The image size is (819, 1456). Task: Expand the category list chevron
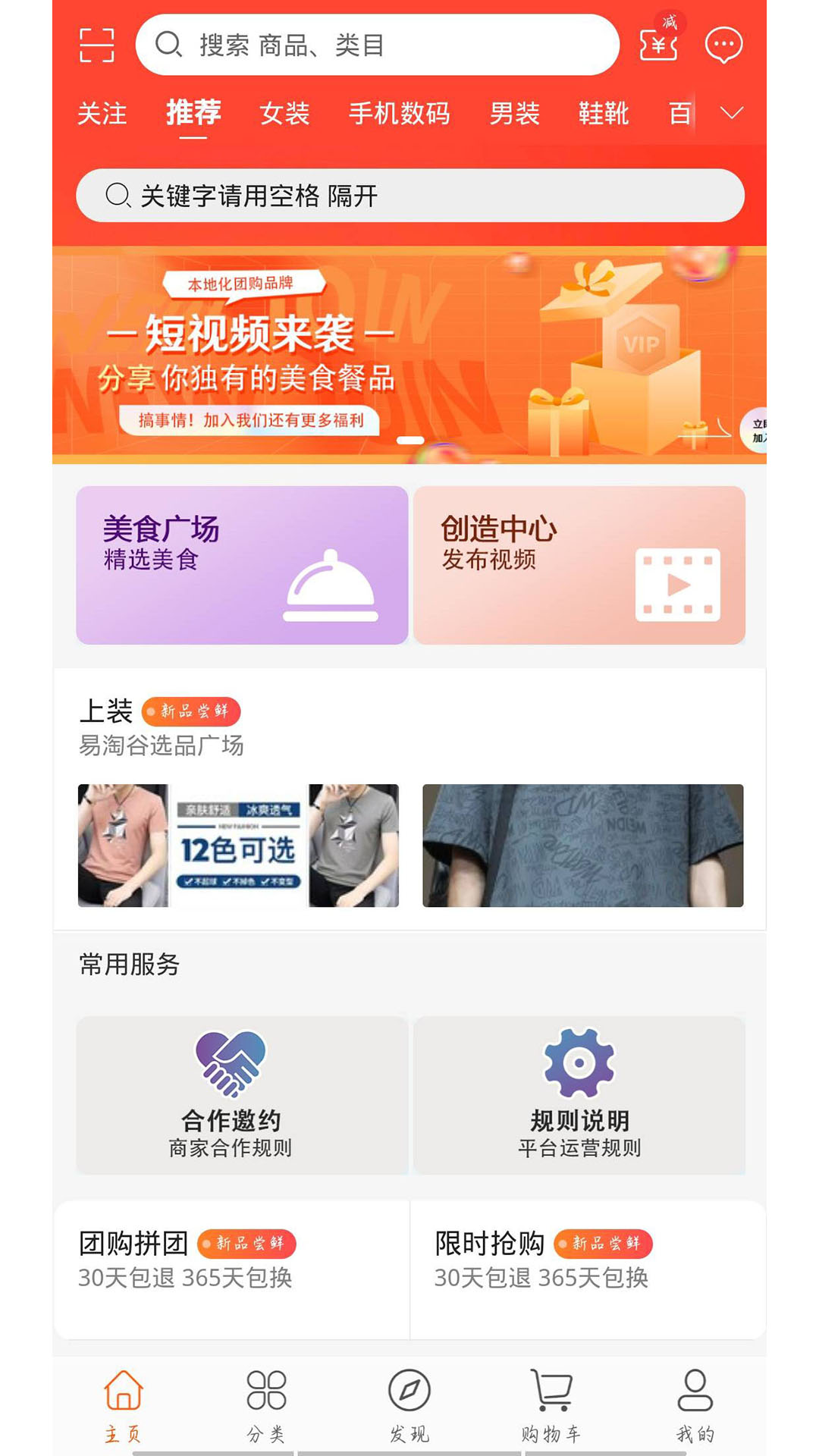coord(731,114)
